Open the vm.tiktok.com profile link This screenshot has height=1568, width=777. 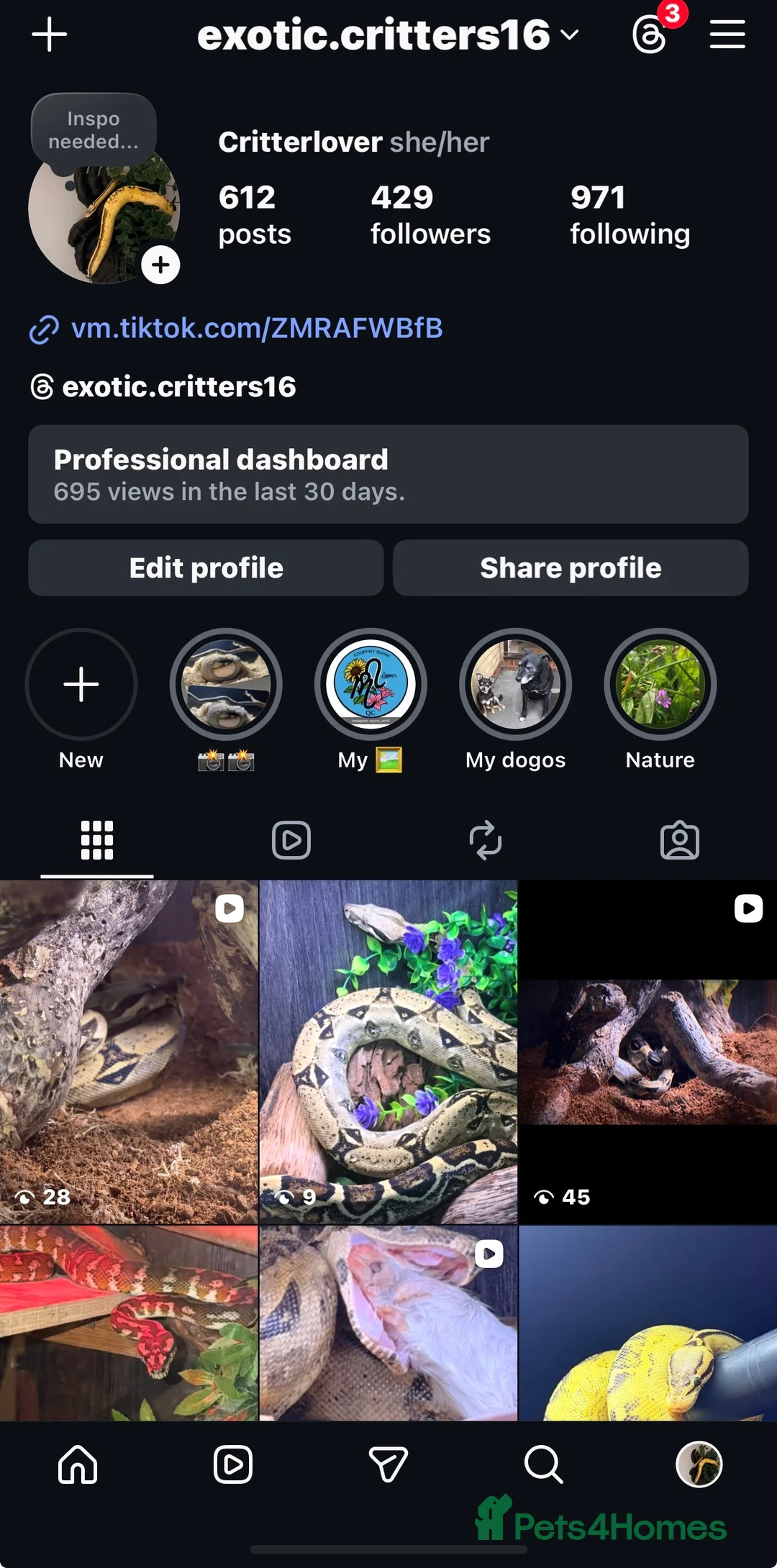click(256, 329)
